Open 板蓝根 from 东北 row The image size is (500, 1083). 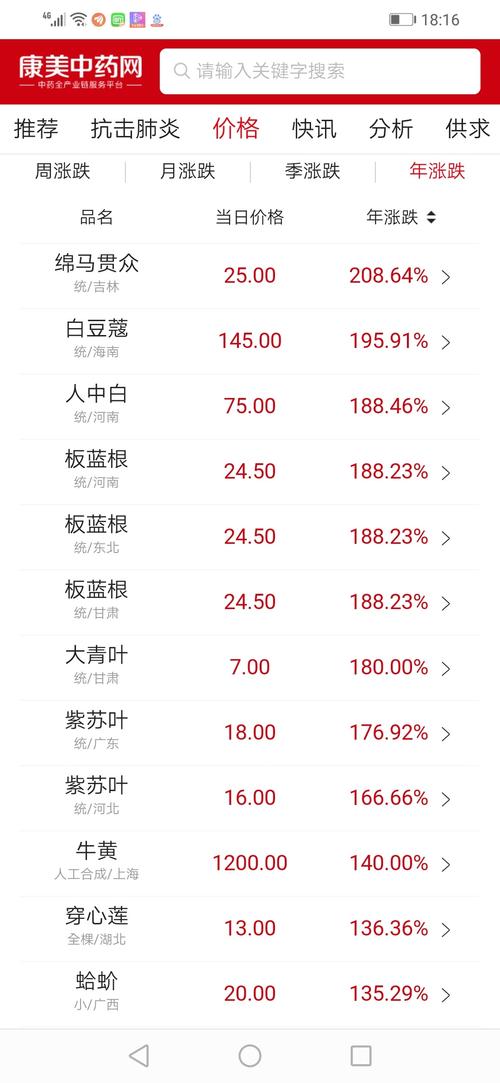pos(250,537)
